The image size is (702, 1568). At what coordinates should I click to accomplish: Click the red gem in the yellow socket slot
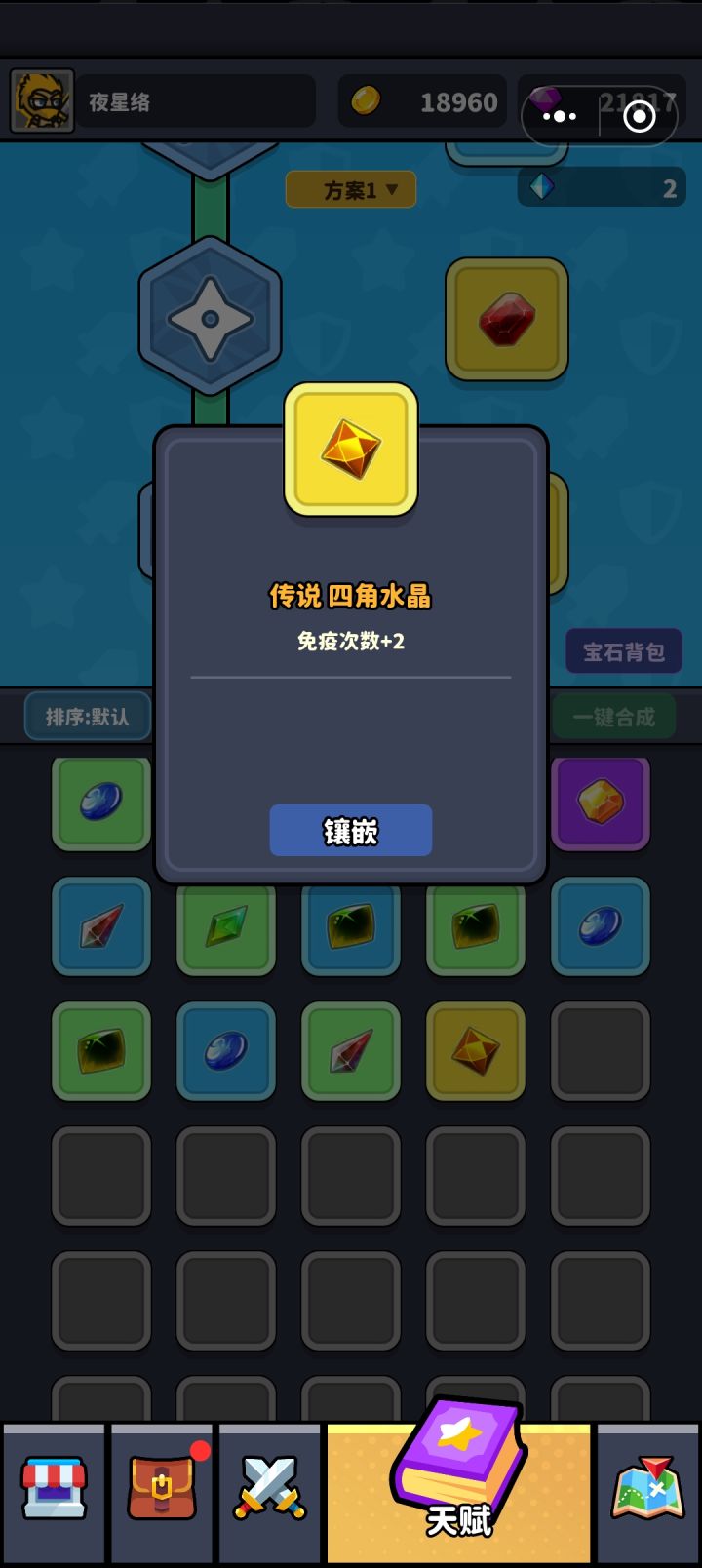click(x=506, y=320)
